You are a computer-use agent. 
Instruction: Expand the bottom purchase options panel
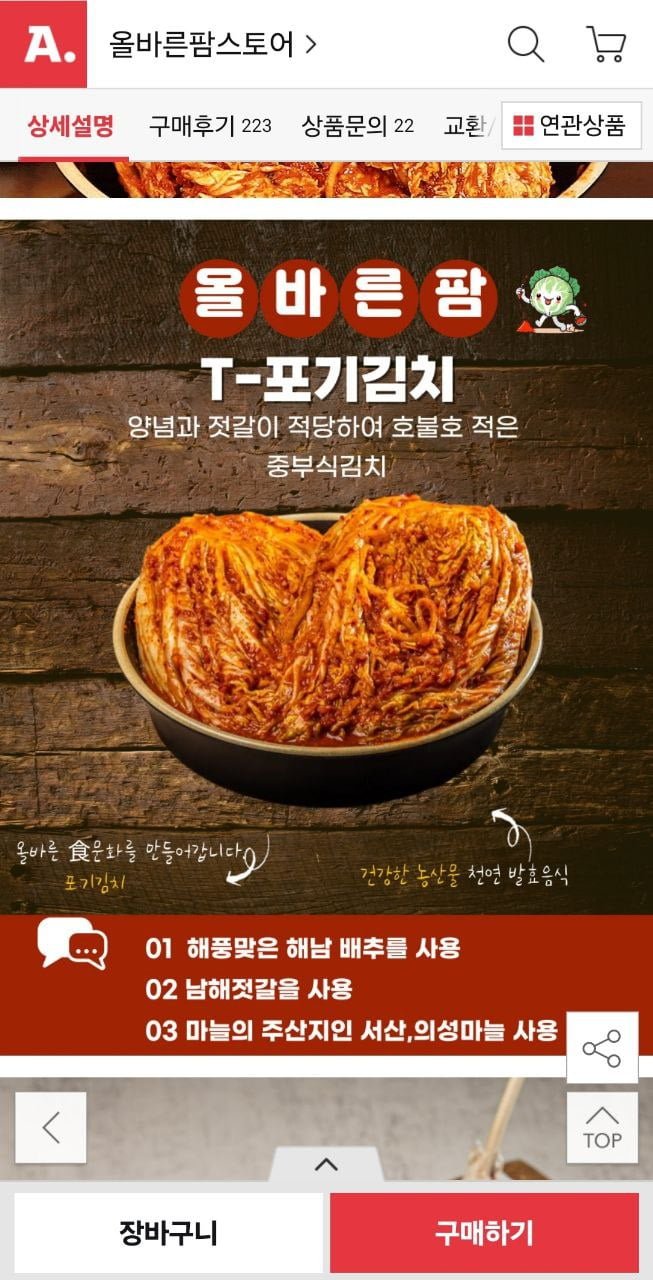[326, 1164]
